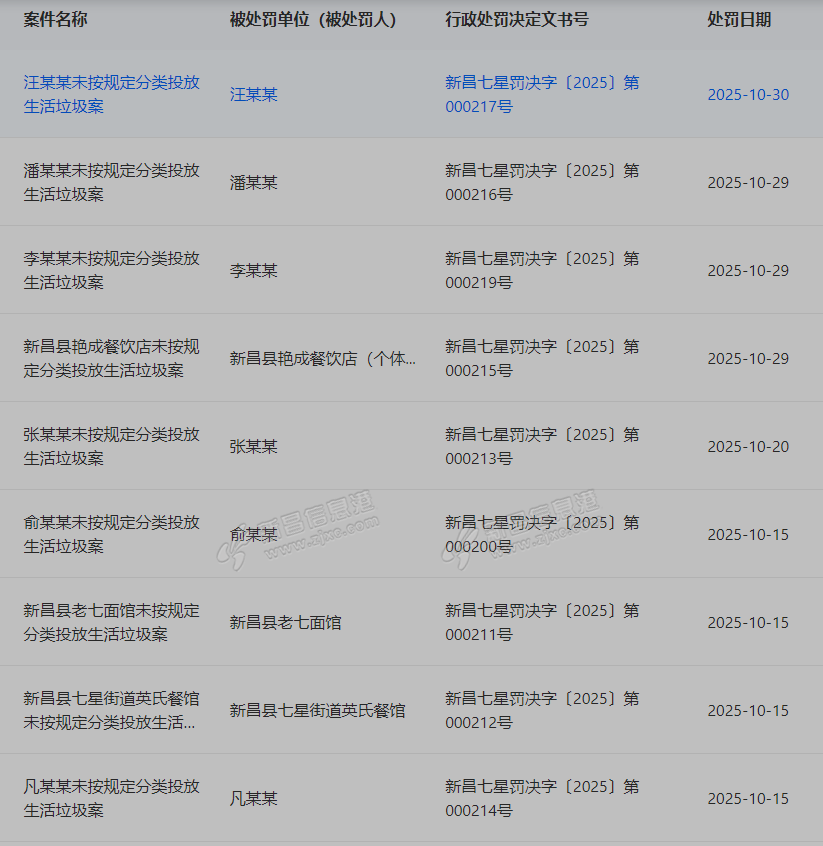Viewport: 823px width, 846px height.
Task: Open the 潘某某 case row
Action: (x=111, y=182)
